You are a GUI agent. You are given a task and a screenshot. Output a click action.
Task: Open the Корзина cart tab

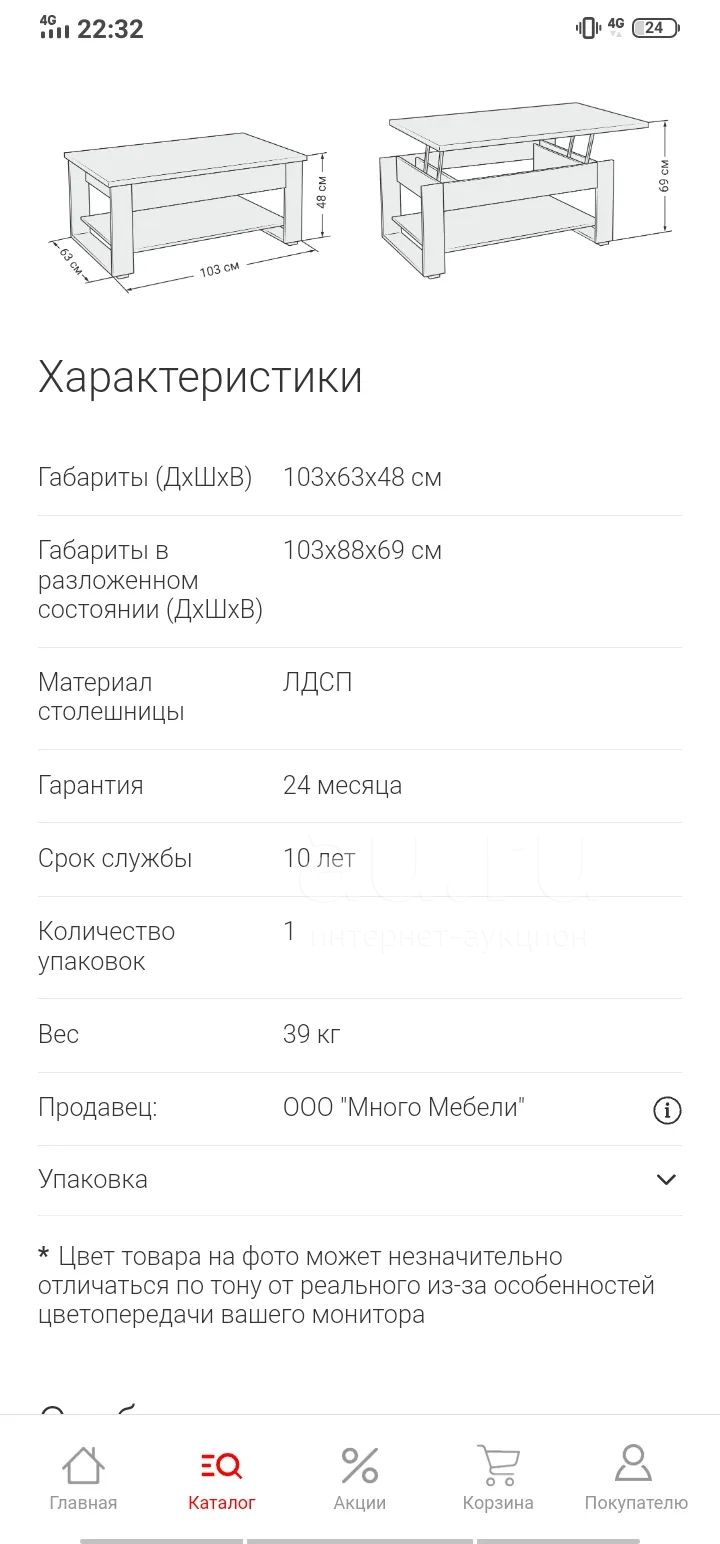click(x=498, y=1478)
